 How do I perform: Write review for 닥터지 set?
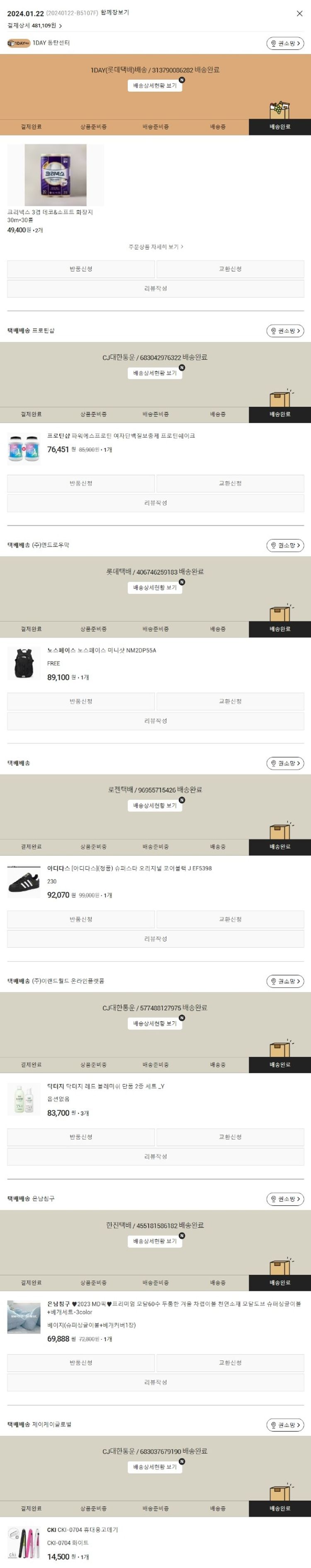[155, 1157]
